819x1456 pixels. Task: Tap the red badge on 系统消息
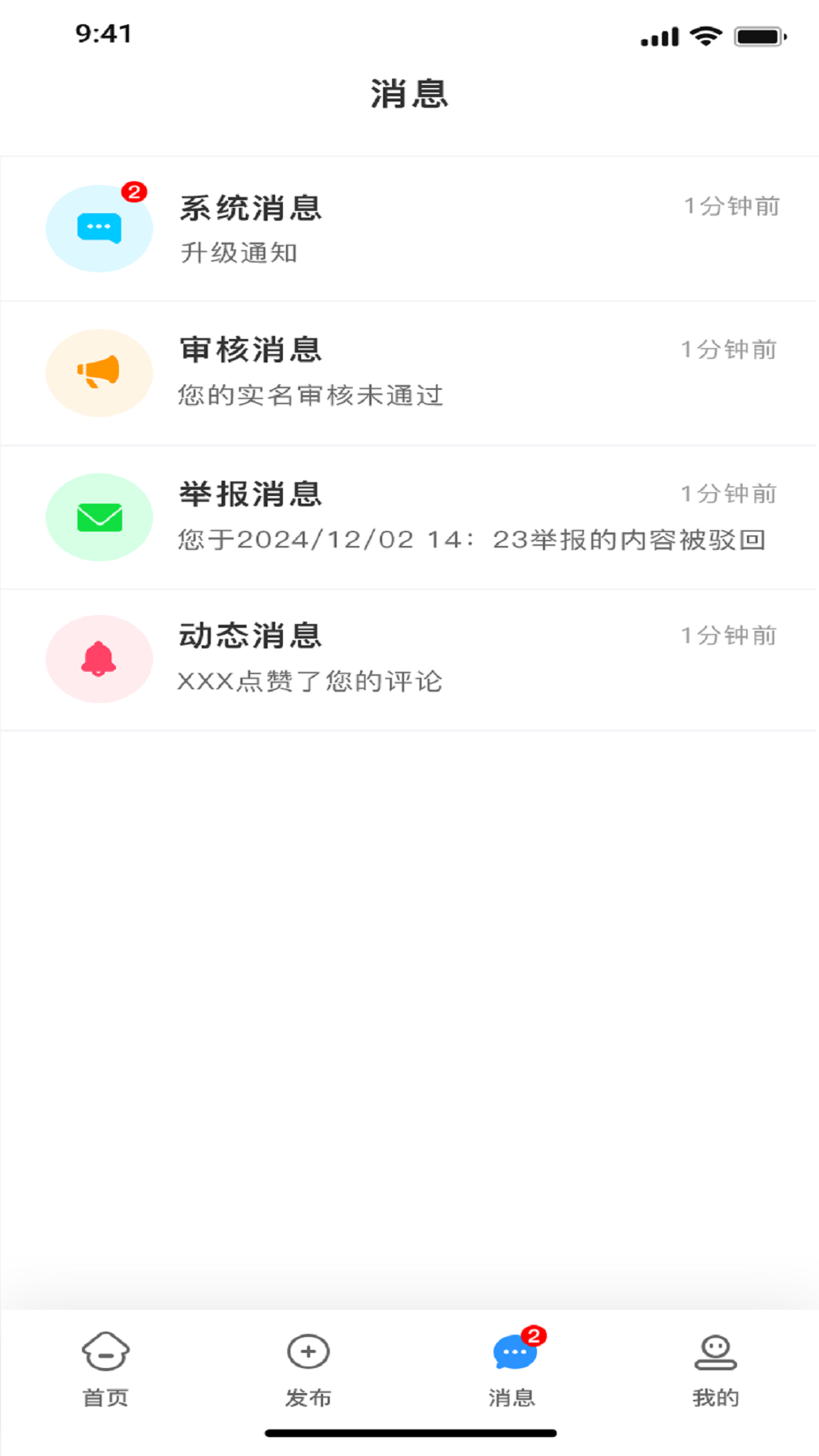click(x=133, y=192)
